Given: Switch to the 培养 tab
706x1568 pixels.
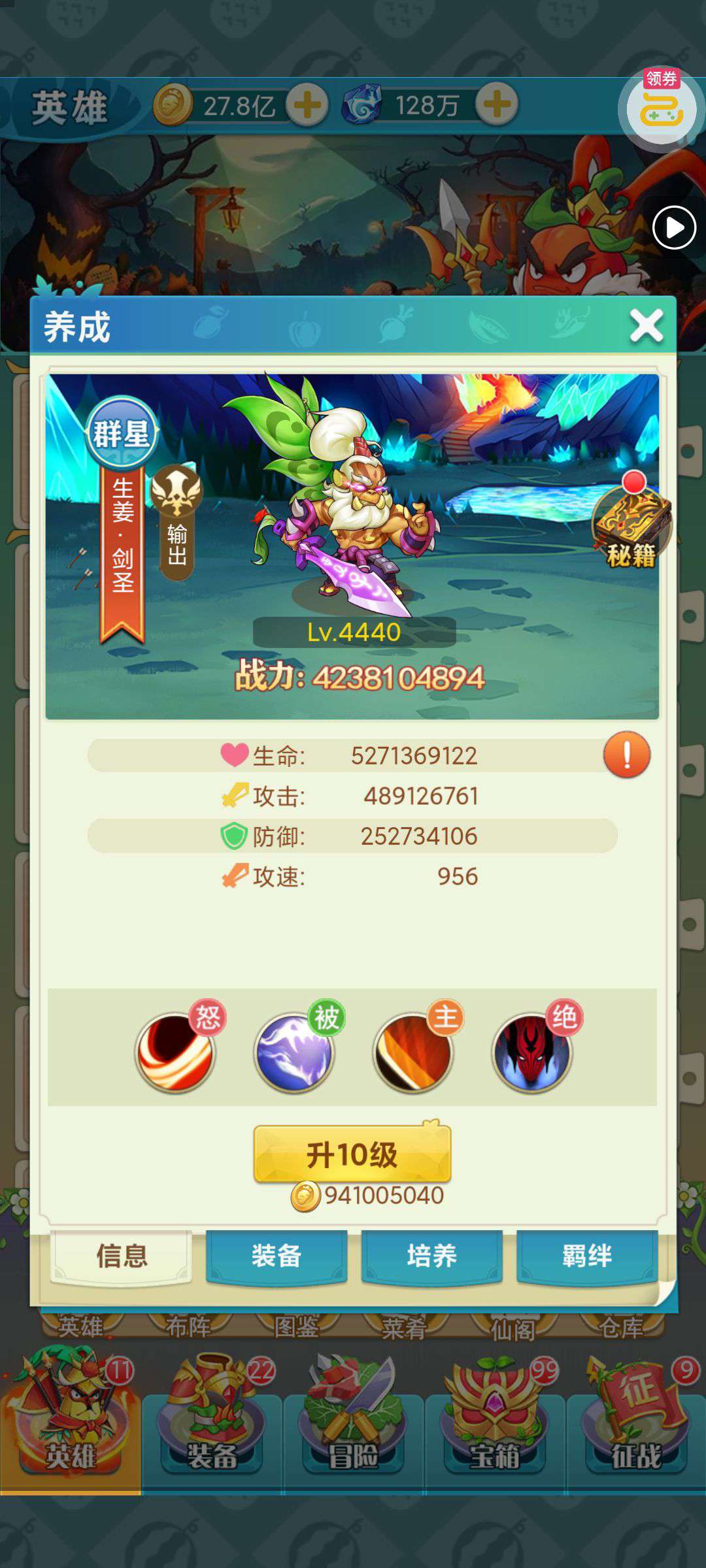Looking at the screenshot, I should (x=431, y=1256).
